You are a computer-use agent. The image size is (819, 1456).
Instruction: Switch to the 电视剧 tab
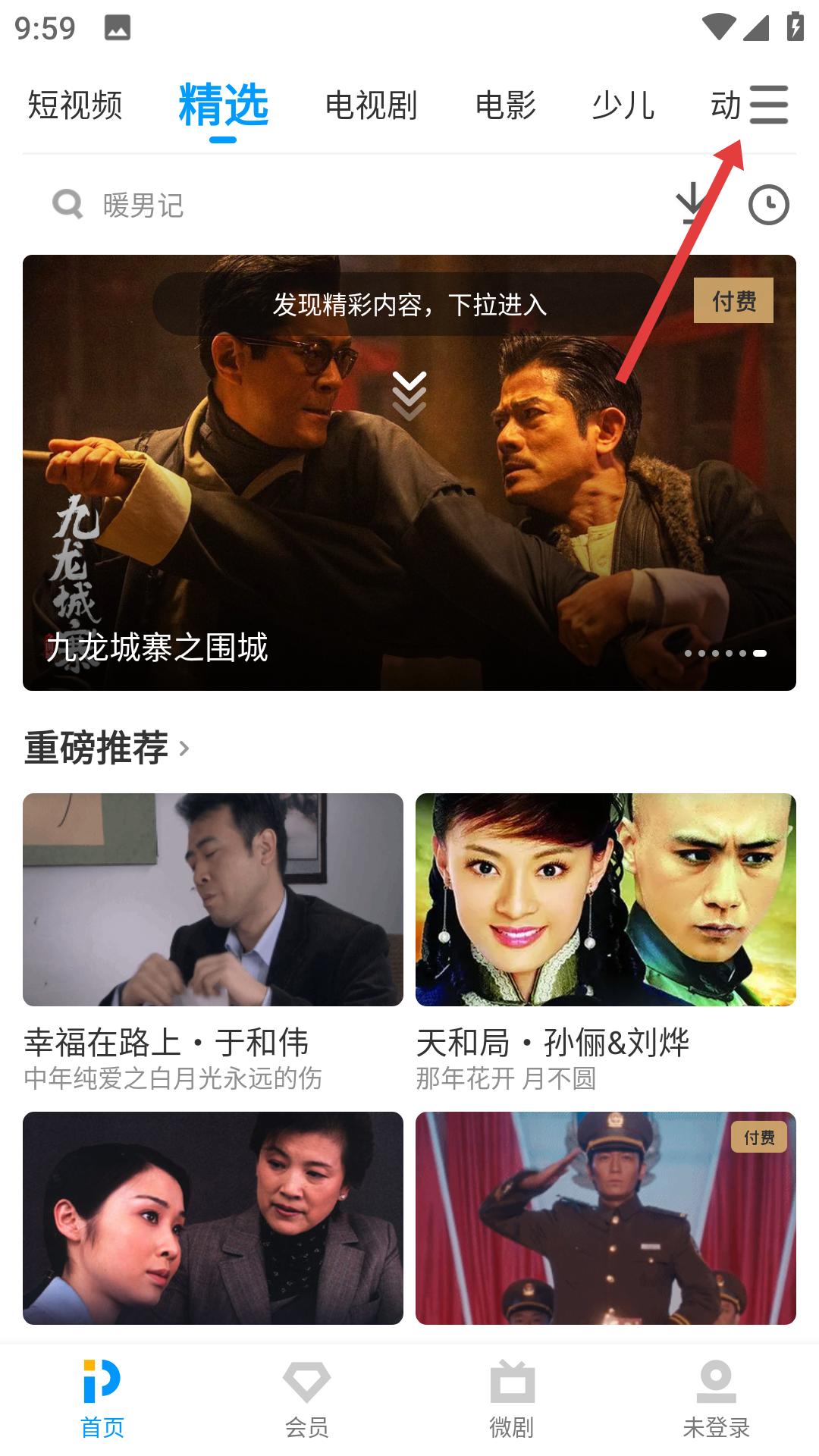pos(371,105)
